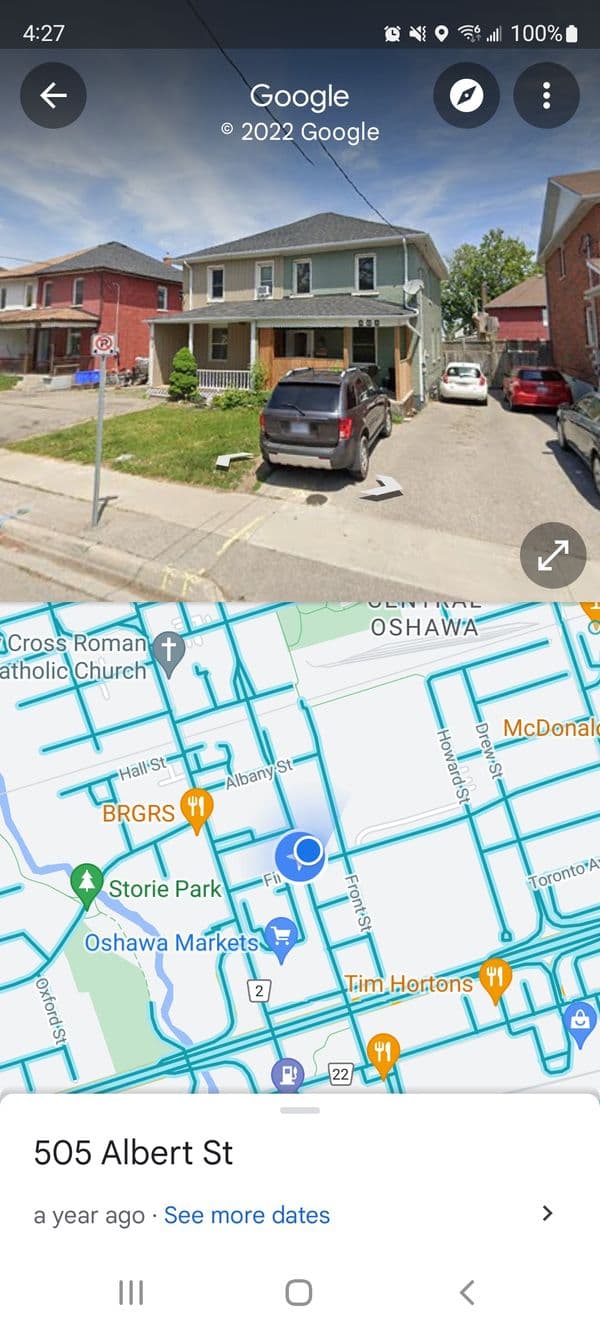Select the BRGRS restaurant pin
600x1333 pixels.
pos(197,810)
